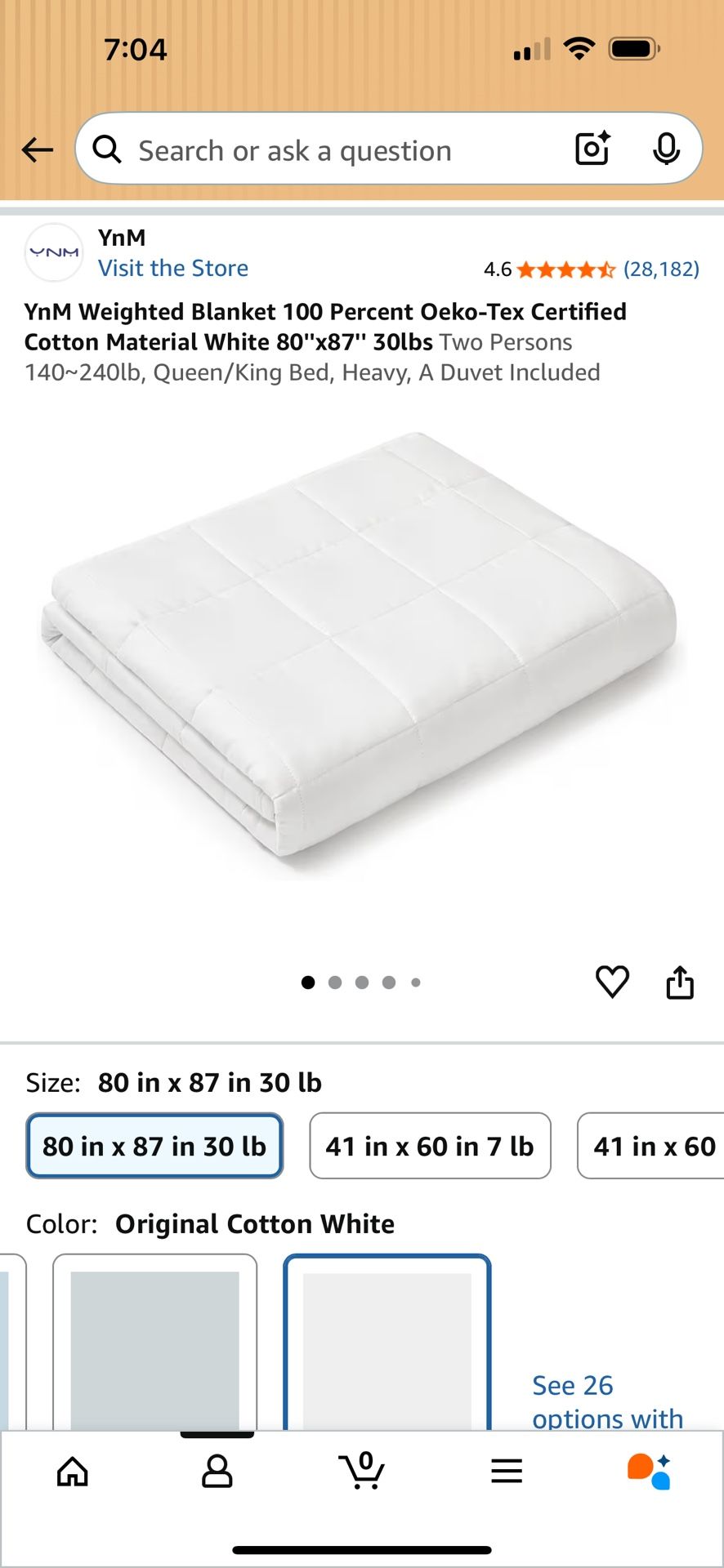
Task: Keep the 80 in x 87 in 30 lb size selected
Action: (154, 1146)
